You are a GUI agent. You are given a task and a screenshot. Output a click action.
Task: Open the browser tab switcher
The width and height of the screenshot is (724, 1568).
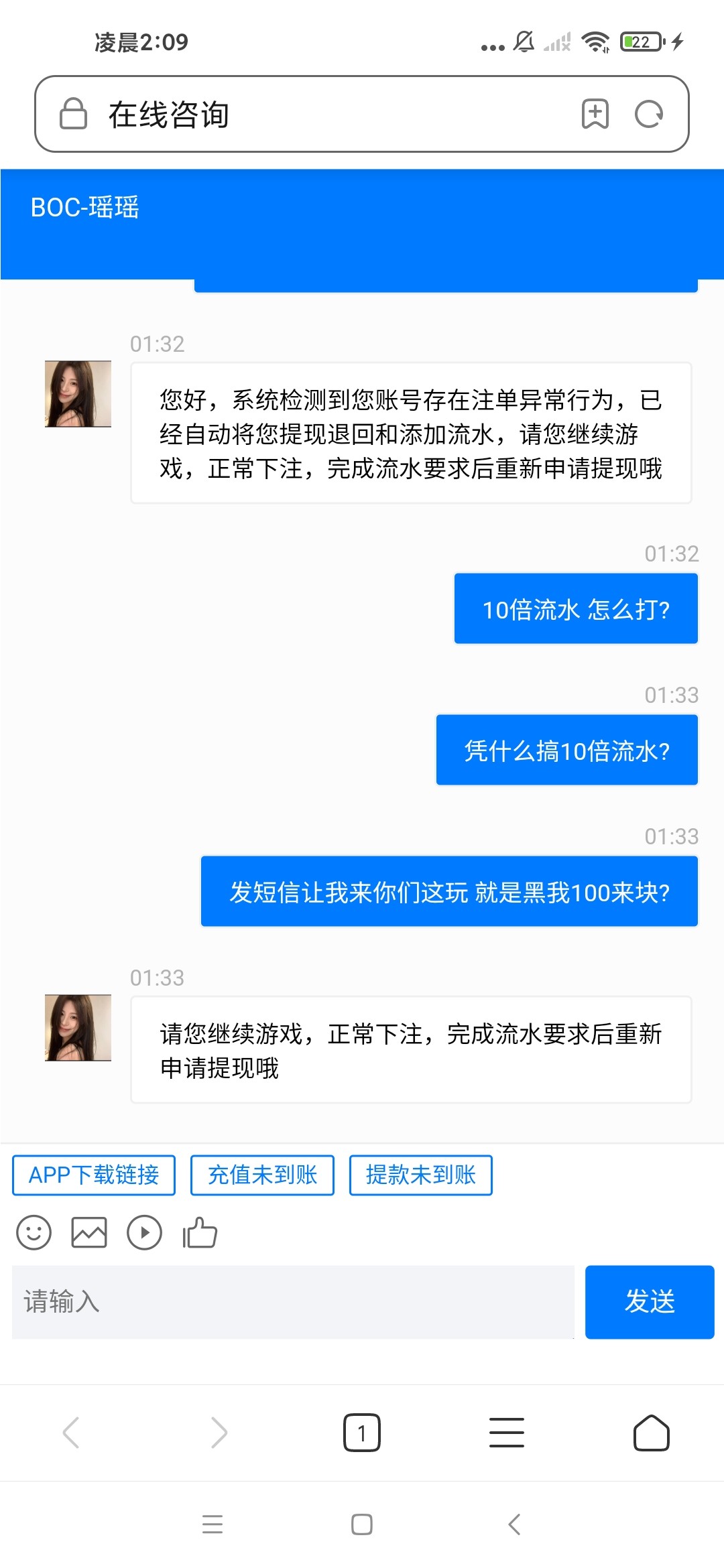(x=362, y=1433)
